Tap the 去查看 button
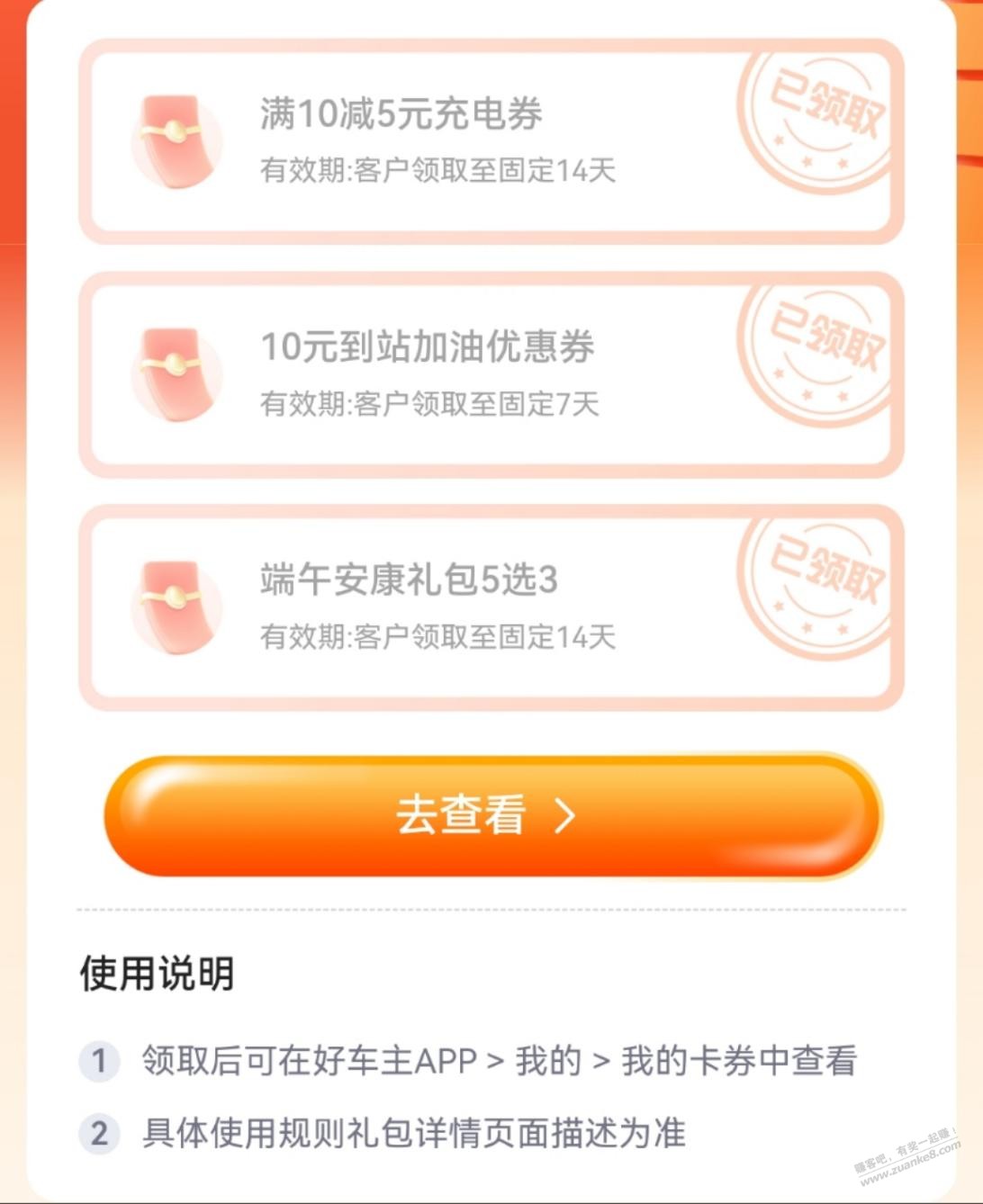Viewport: 983px width, 1204px height. 492,815
